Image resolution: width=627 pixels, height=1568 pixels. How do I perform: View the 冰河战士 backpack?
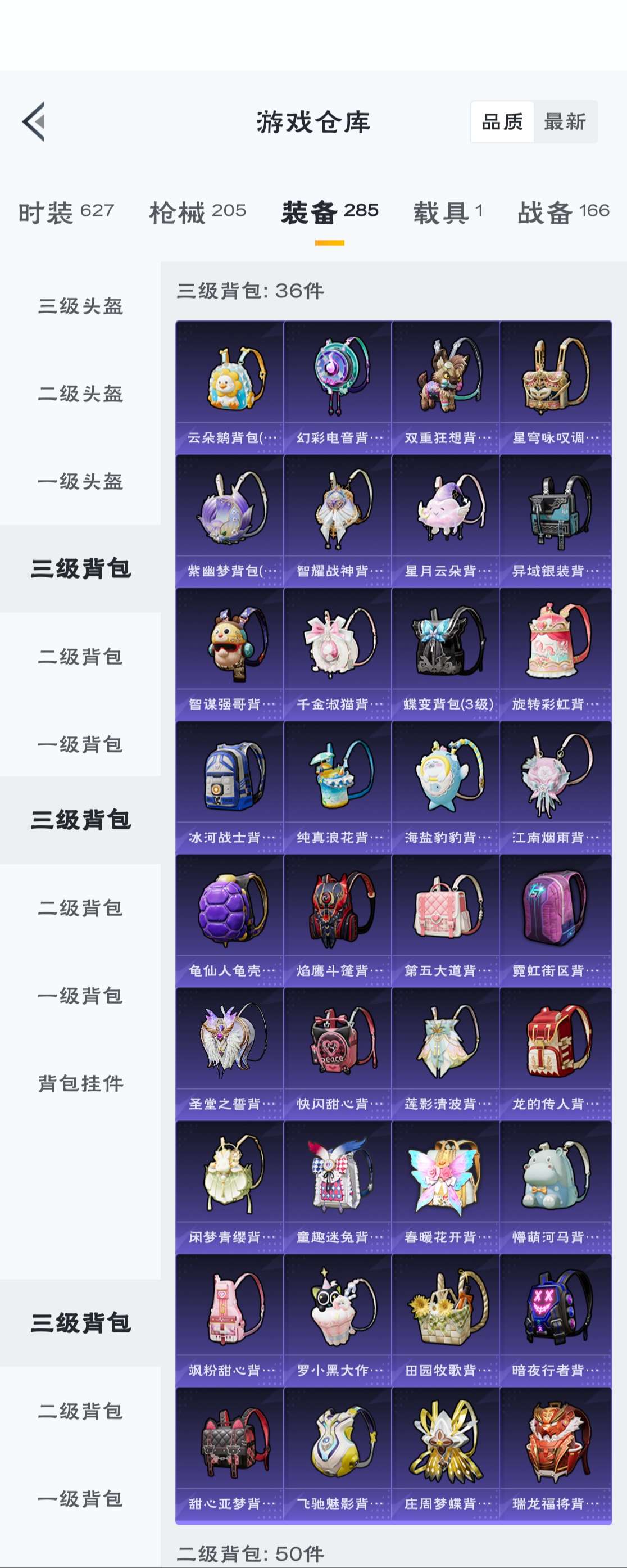tap(230, 787)
